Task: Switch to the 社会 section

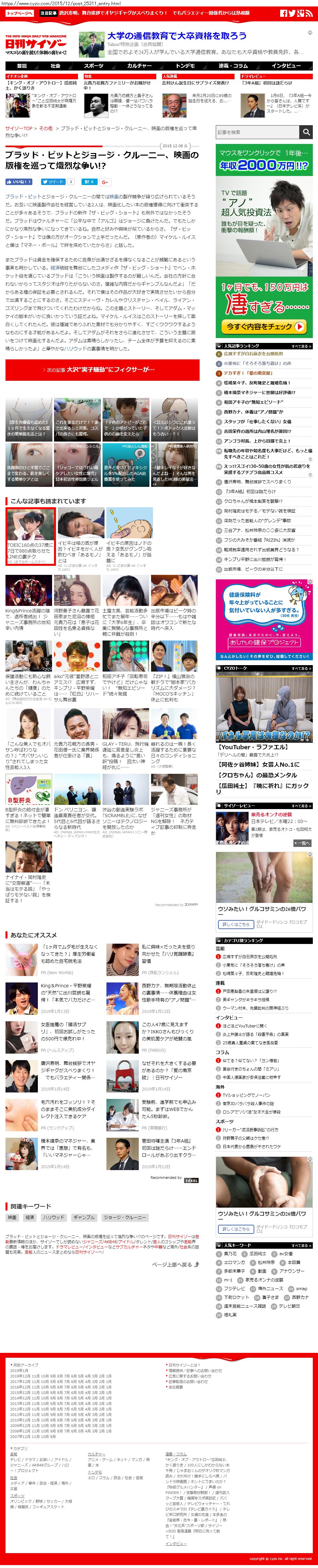Action: pyautogui.click(x=55, y=66)
